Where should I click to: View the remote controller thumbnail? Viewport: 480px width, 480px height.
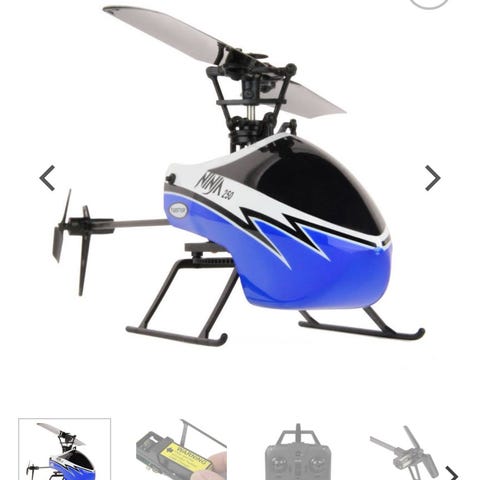coord(298,451)
